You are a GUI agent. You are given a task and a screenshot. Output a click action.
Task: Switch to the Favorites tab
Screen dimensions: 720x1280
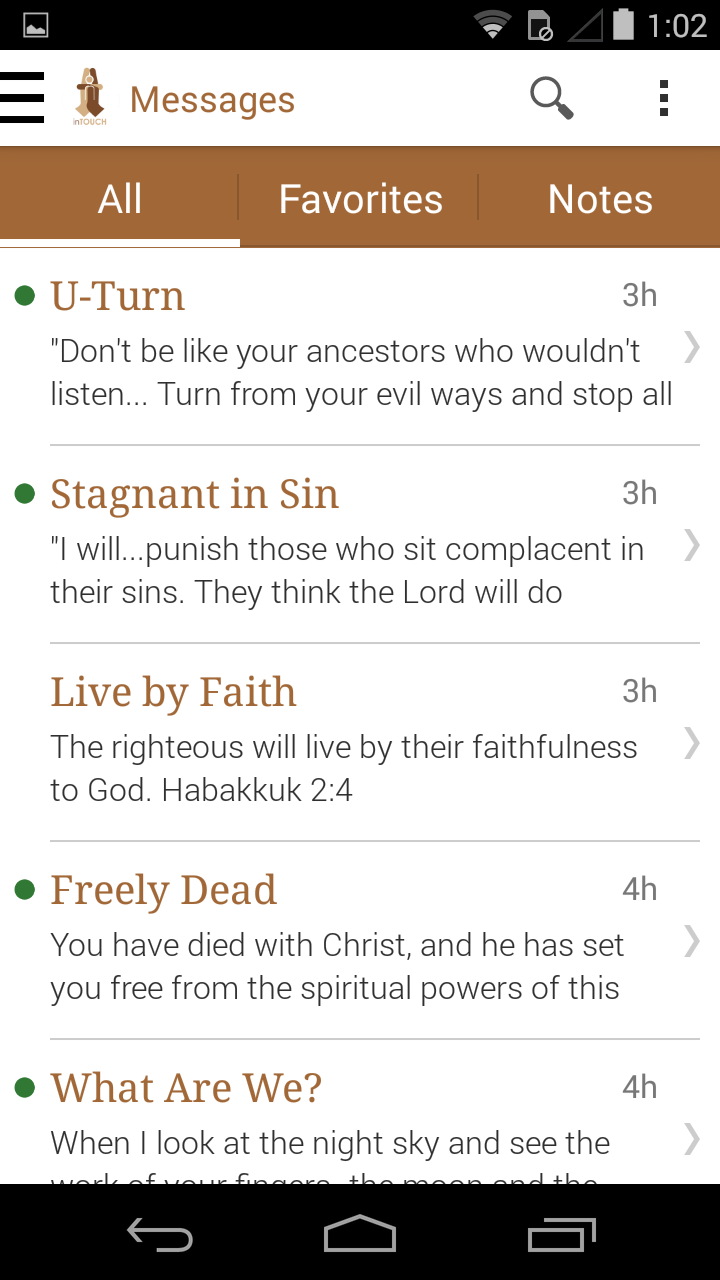[x=360, y=199]
